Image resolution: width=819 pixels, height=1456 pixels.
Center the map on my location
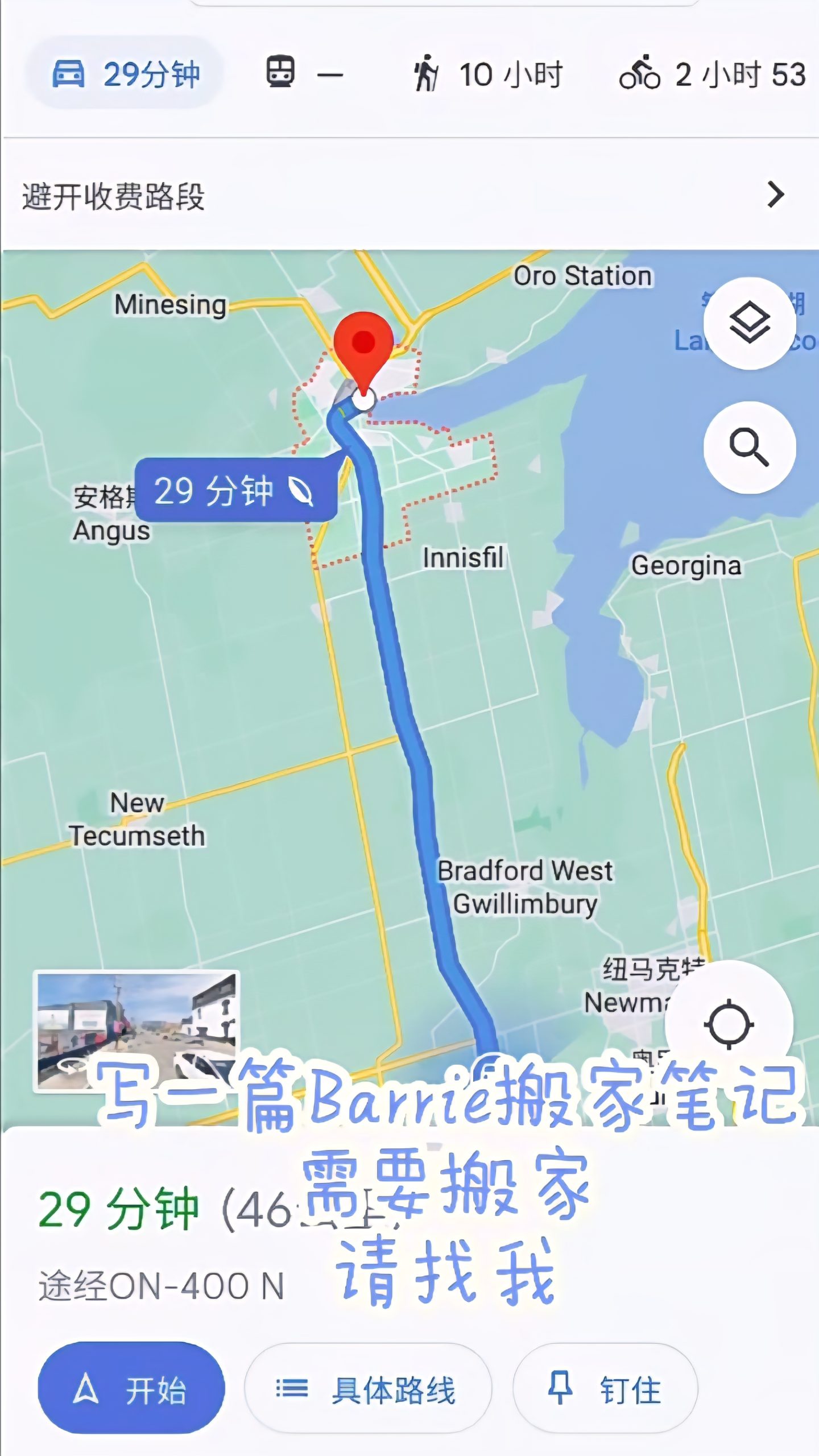[729, 1025]
